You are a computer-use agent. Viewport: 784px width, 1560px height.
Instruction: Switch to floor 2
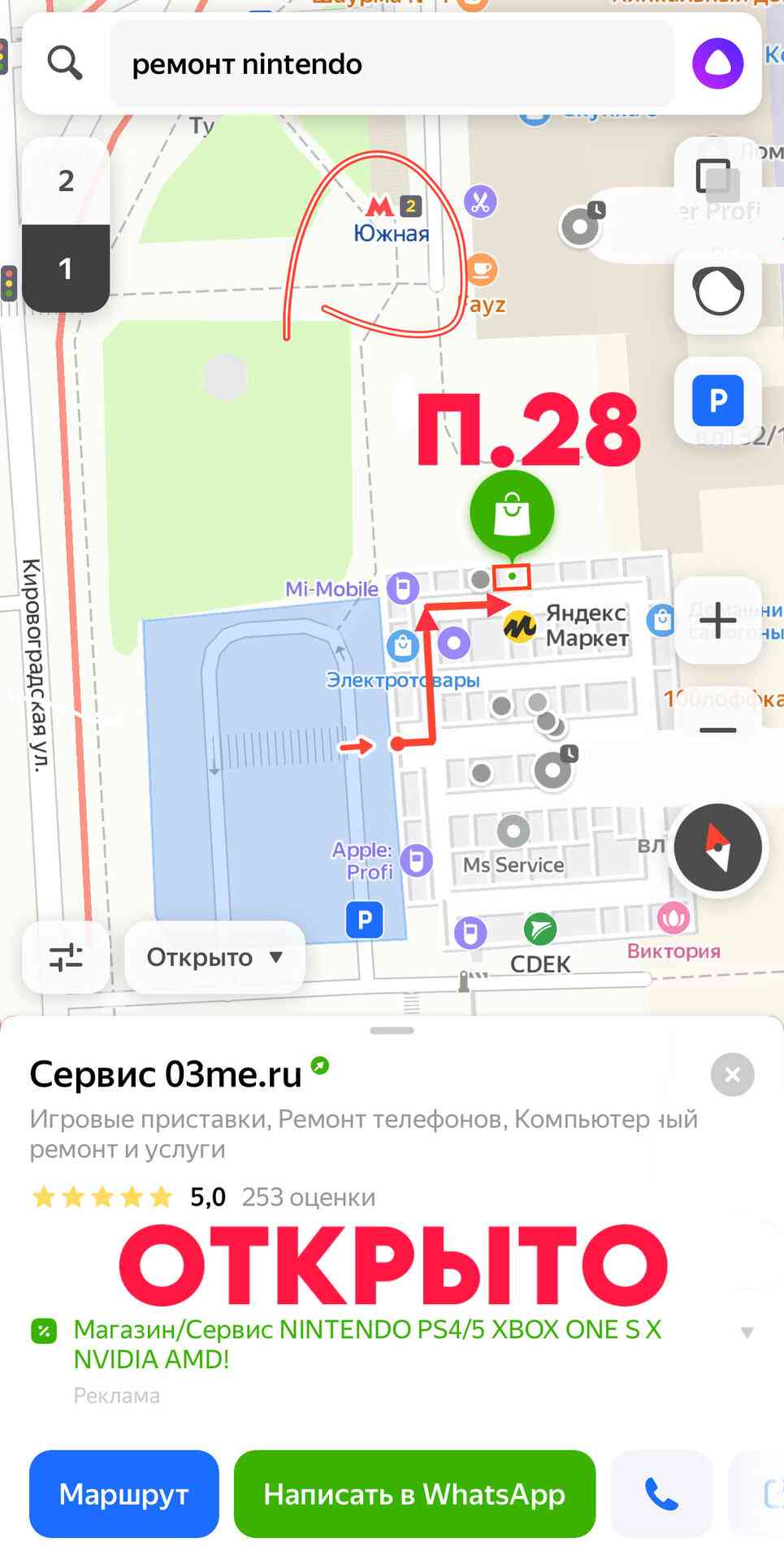pyautogui.click(x=66, y=180)
